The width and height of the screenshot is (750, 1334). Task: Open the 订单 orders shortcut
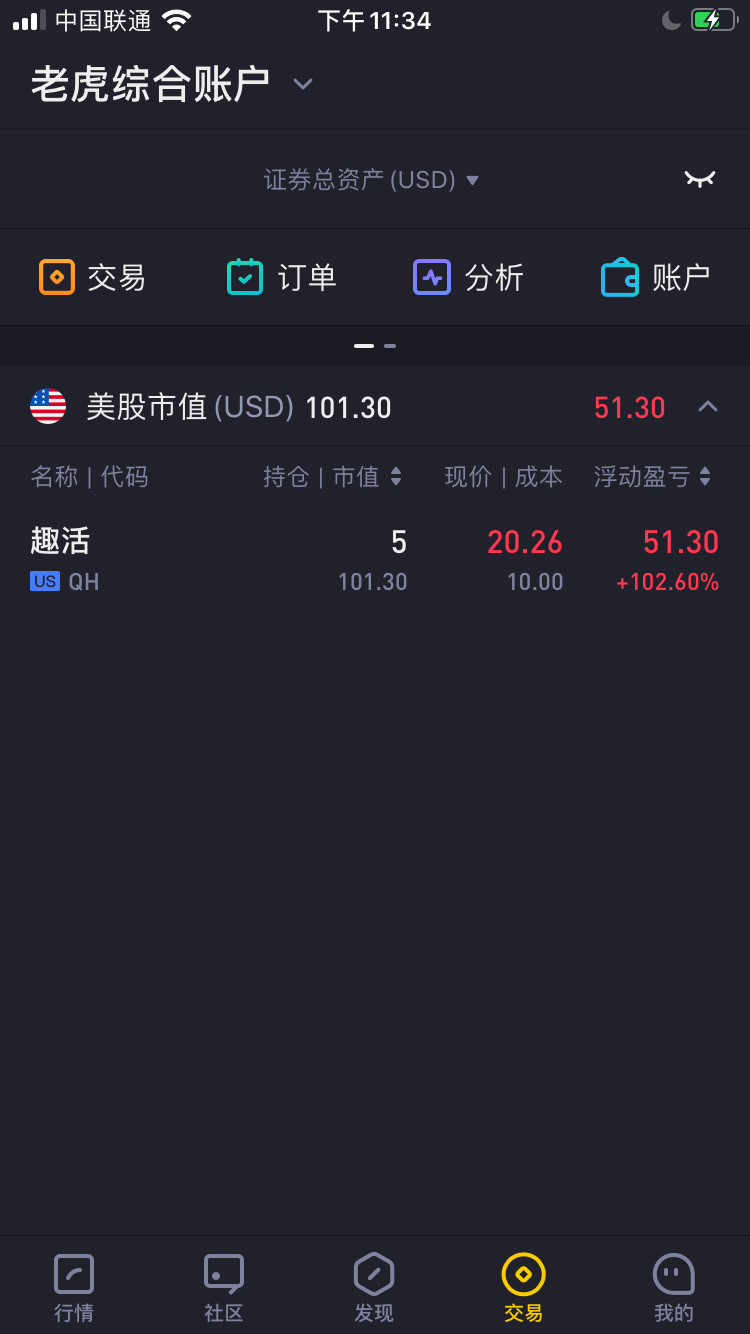point(282,277)
